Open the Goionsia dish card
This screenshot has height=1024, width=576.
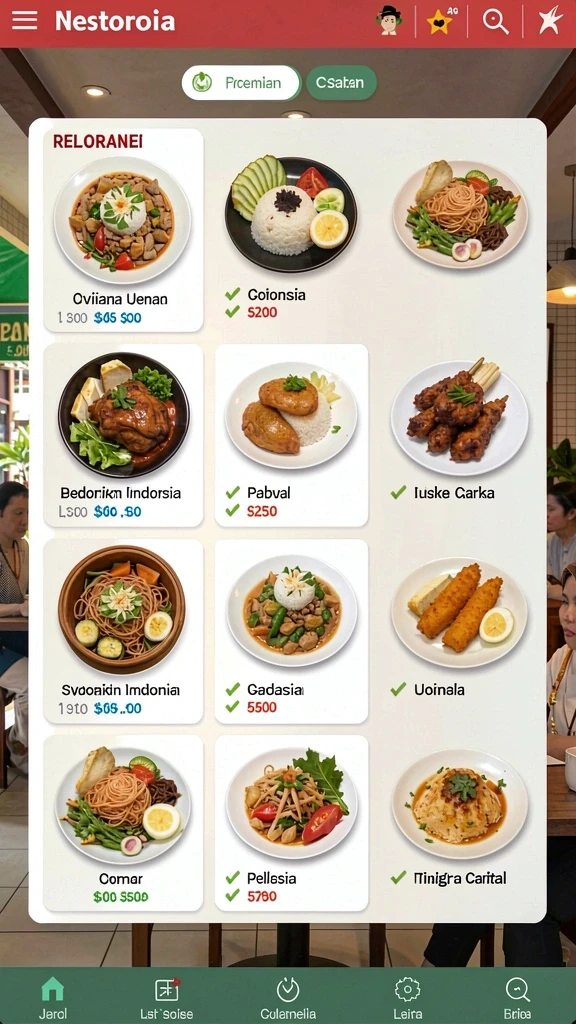(291, 235)
